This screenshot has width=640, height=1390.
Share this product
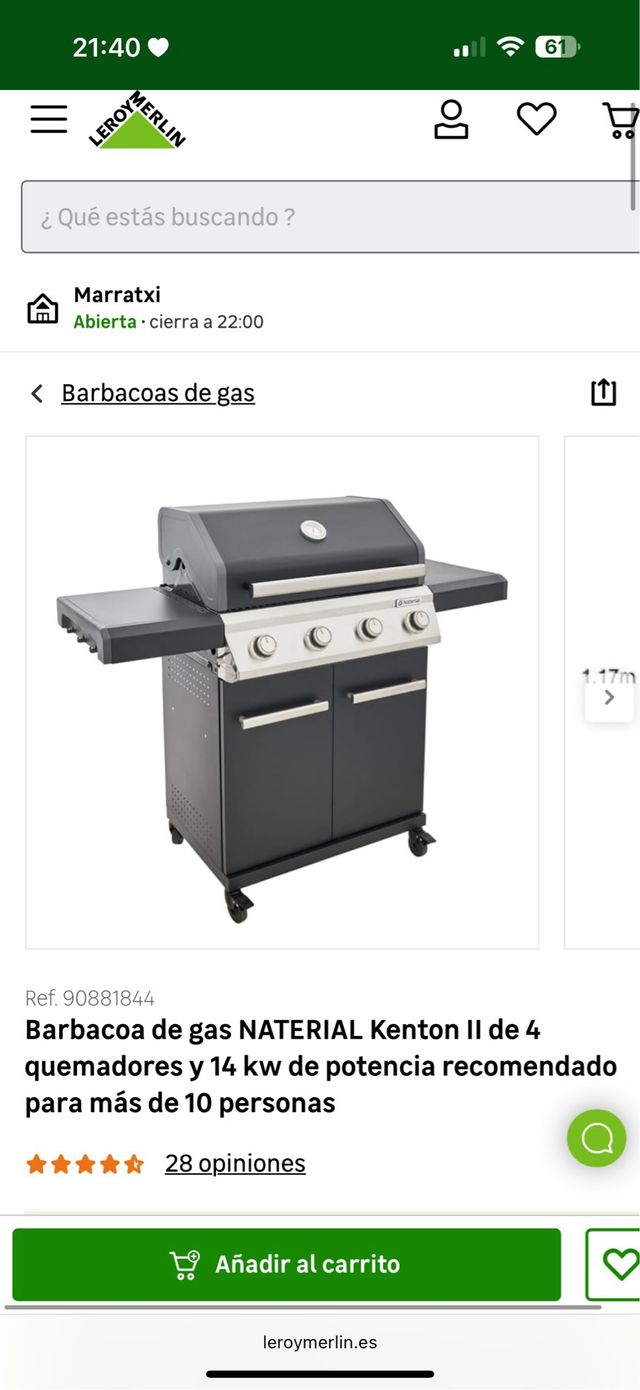coord(603,392)
